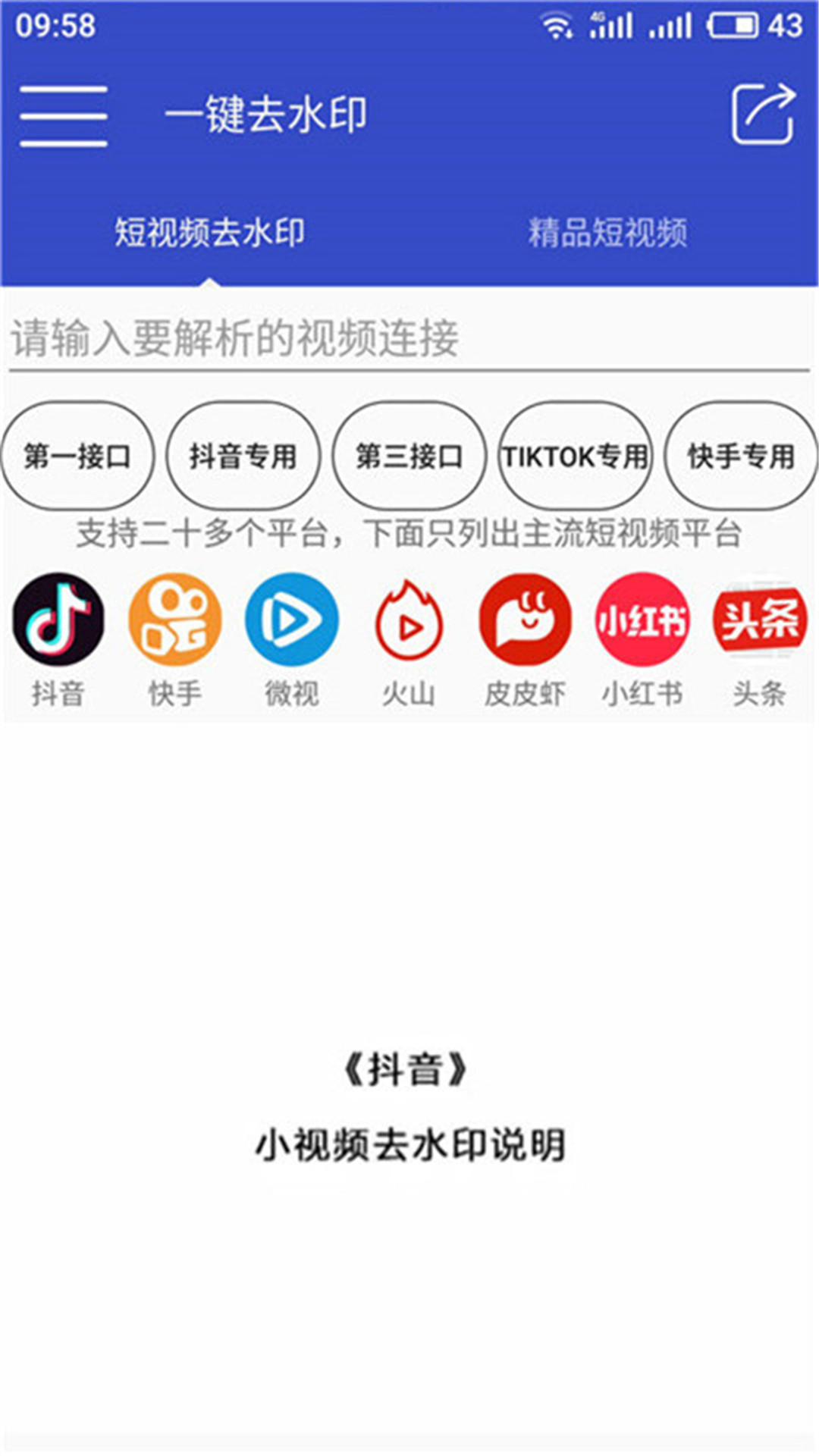Select the 微视 platform icon
Image resolution: width=819 pixels, height=1456 pixels.
tap(292, 620)
